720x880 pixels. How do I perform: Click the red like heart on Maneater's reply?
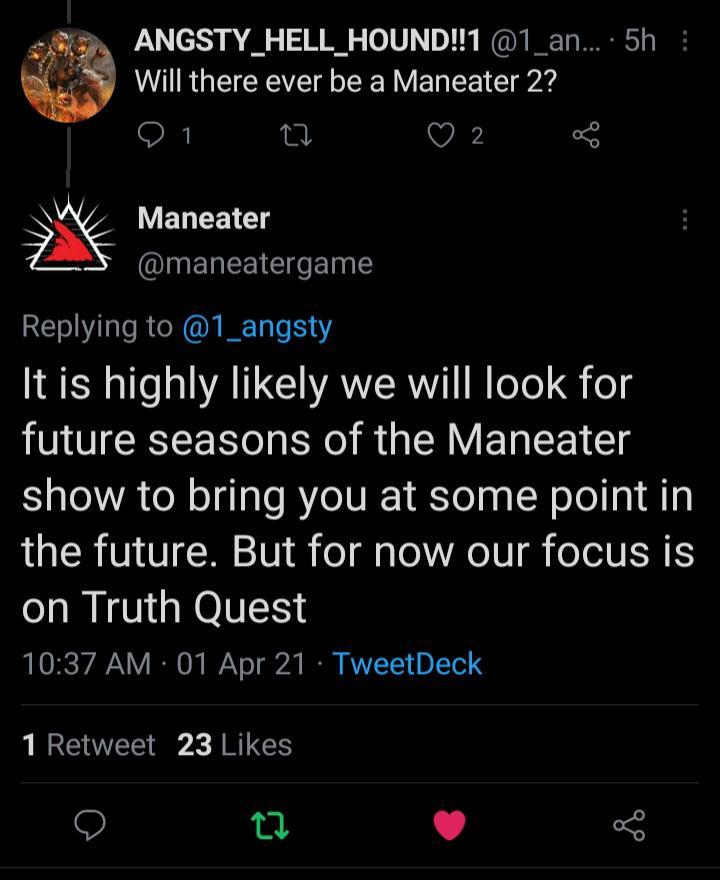(450, 825)
